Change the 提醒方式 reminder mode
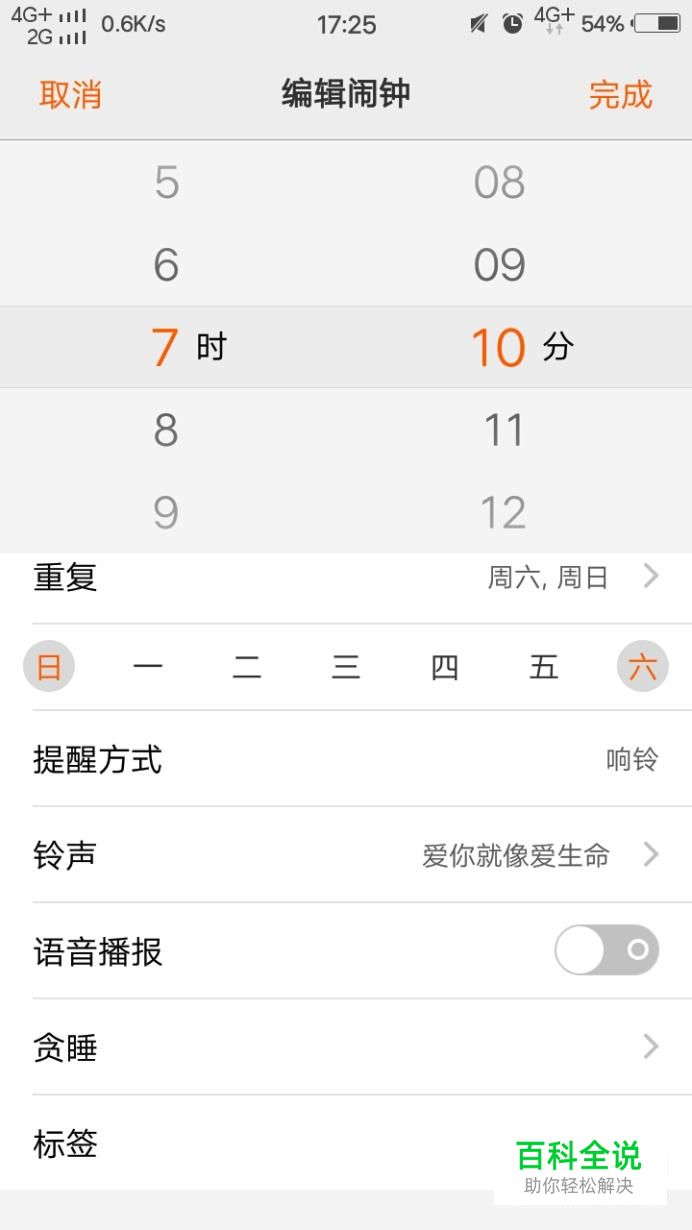692x1230 pixels. (346, 760)
